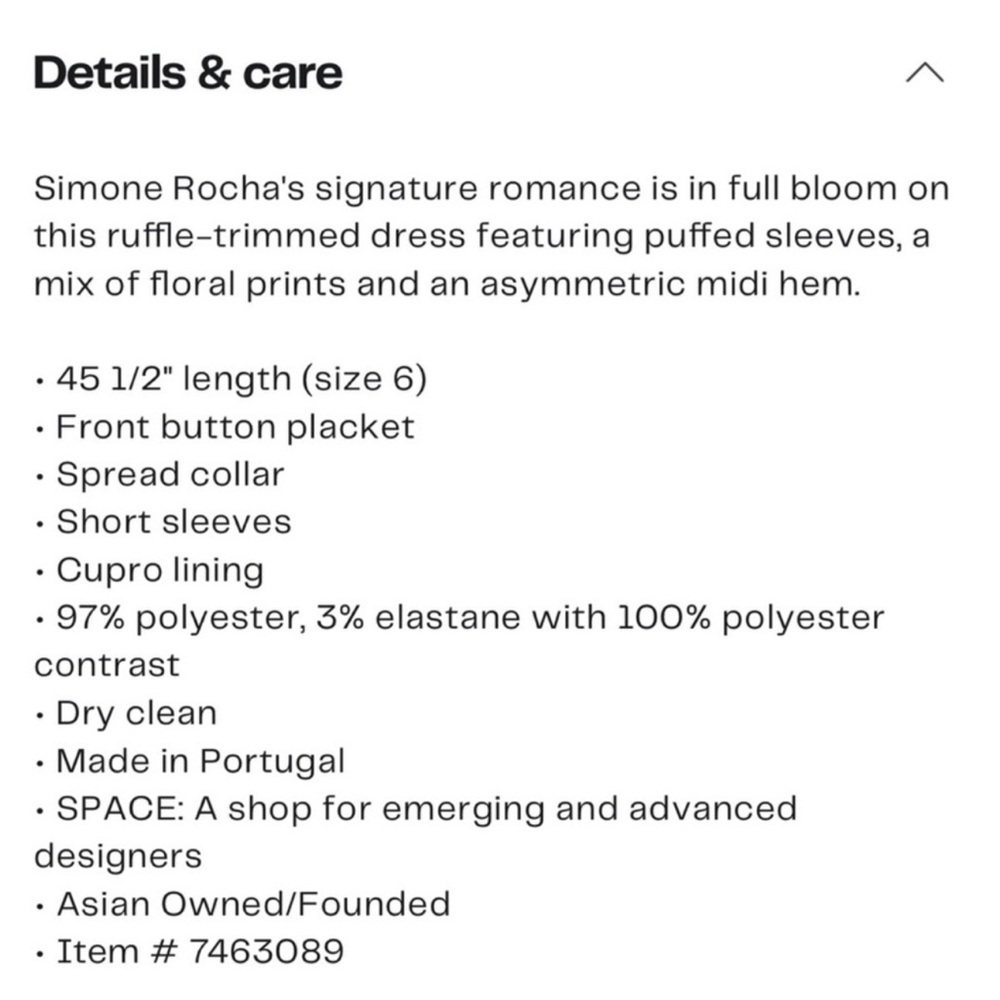Collapse the Details & care section
Image resolution: width=1000 pixels, height=1000 pixels.
point(924,75)
